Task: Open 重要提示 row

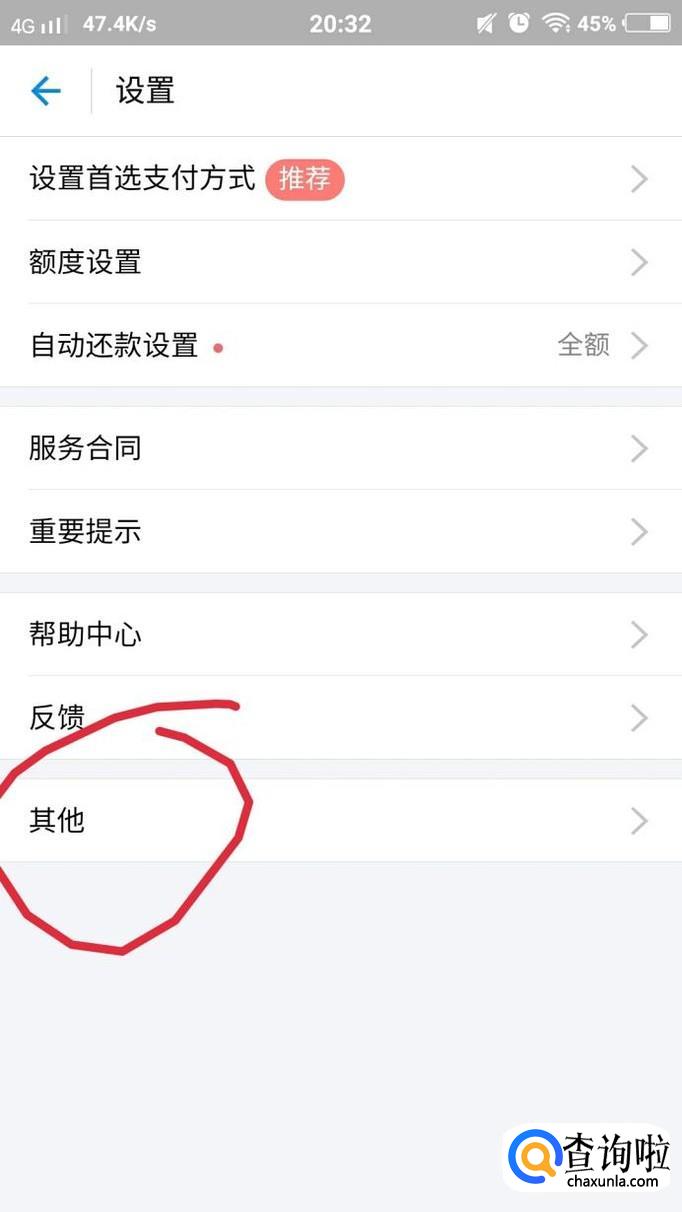Action: click(x=340, y=532)
